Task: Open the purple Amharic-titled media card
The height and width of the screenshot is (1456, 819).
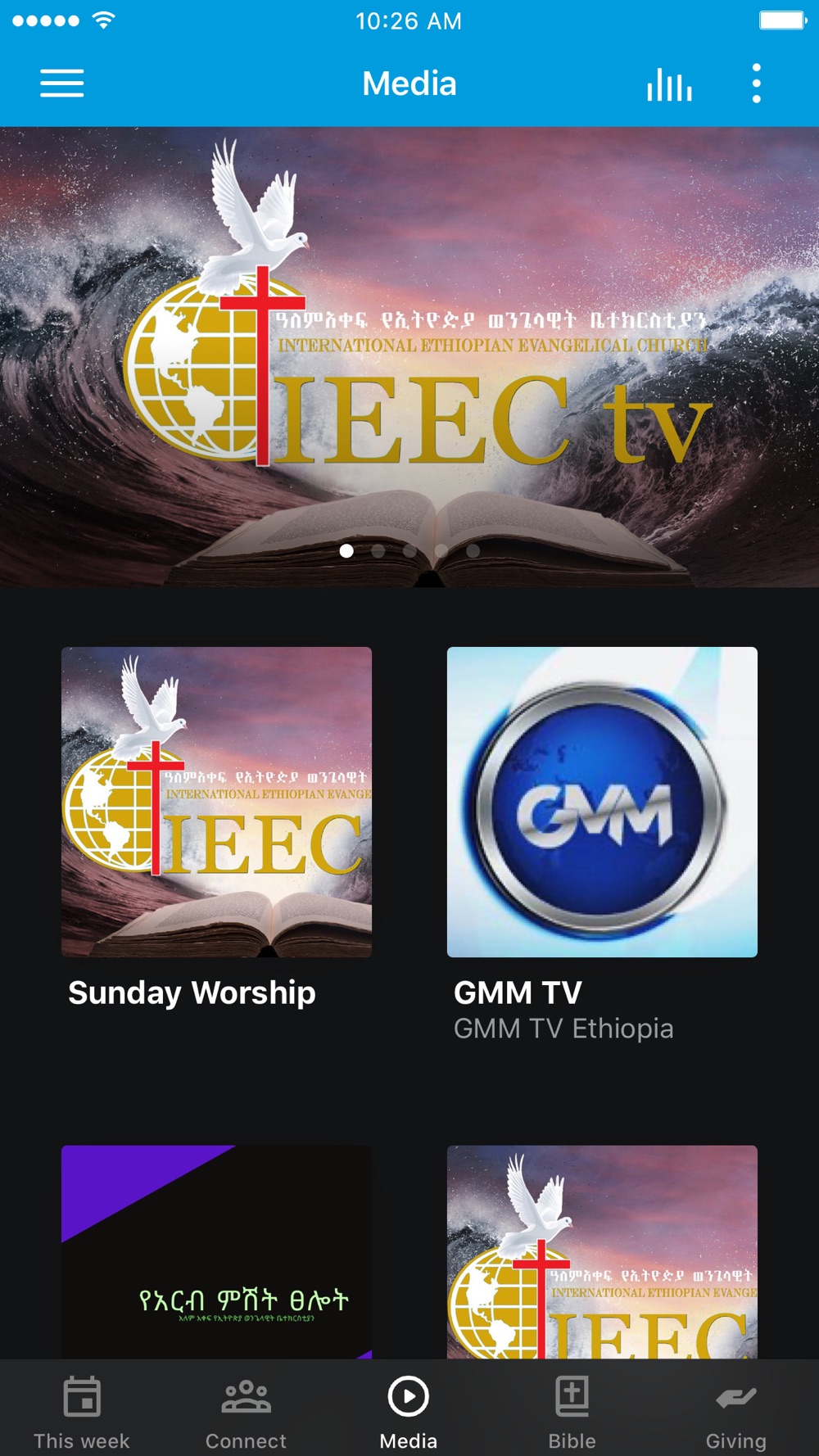Action: click(x=216, y=1251)
